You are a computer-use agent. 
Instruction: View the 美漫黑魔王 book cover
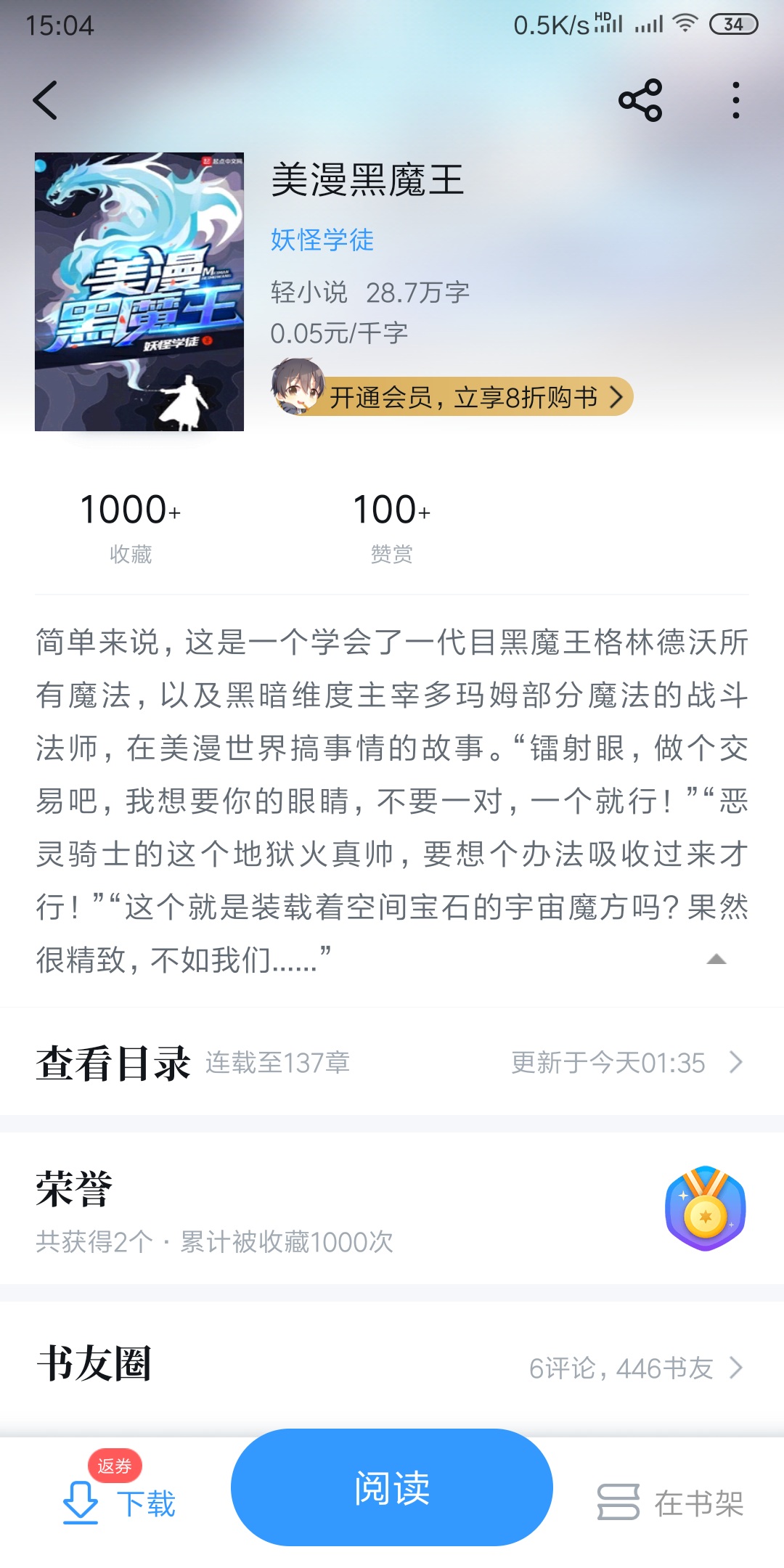pyautogui.click(x=139, y=292)
